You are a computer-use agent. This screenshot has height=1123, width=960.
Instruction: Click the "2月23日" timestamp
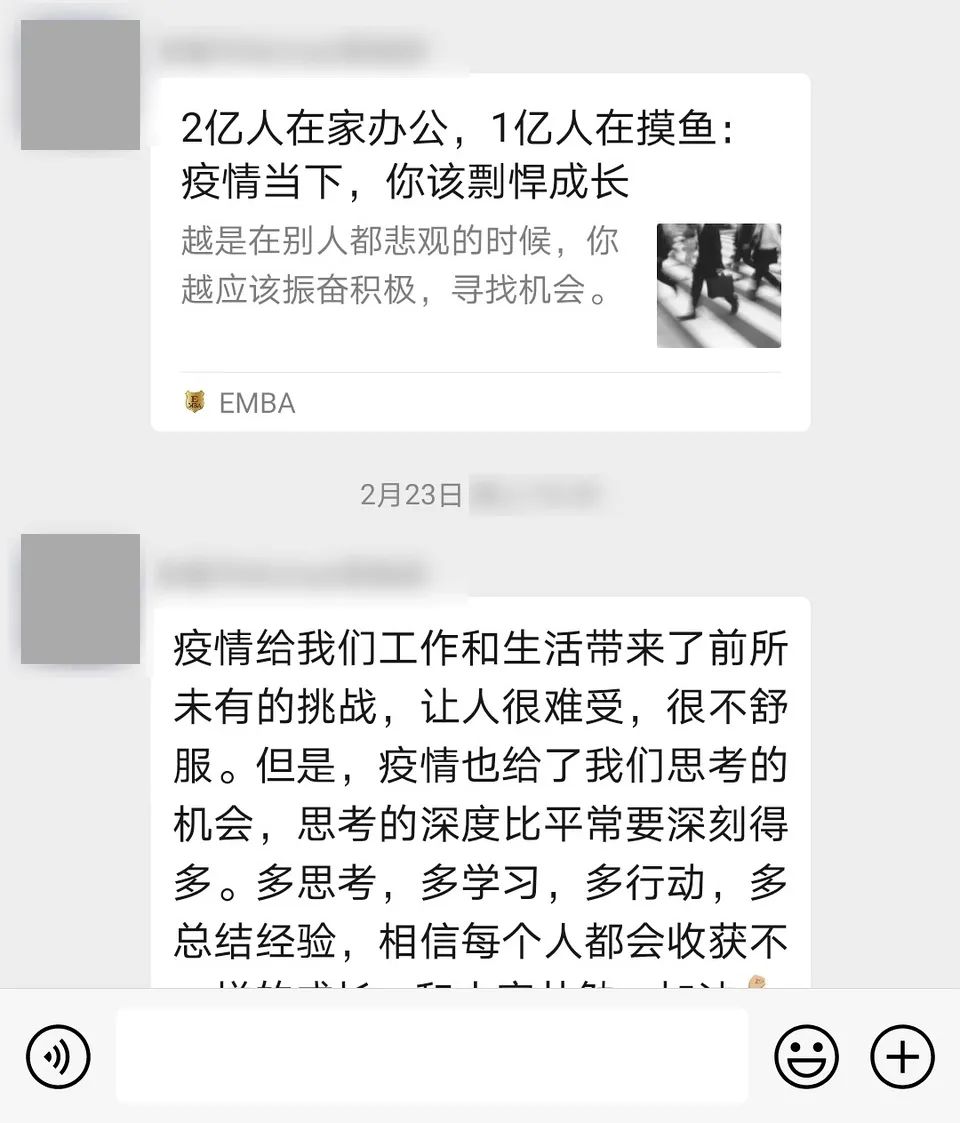409,493
